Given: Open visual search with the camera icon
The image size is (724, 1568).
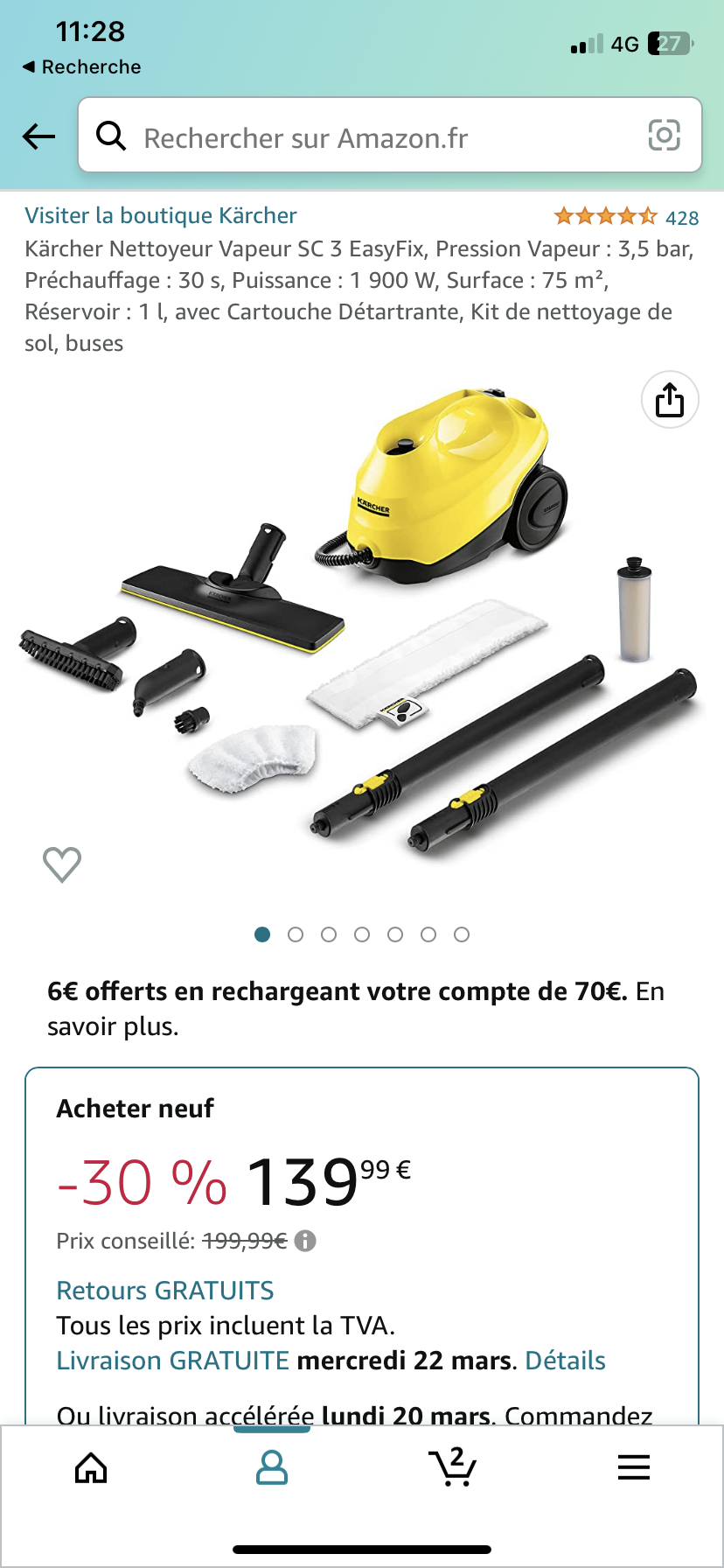Looking at the screenshot, I should pyautogui.click(x=665, y=136).
